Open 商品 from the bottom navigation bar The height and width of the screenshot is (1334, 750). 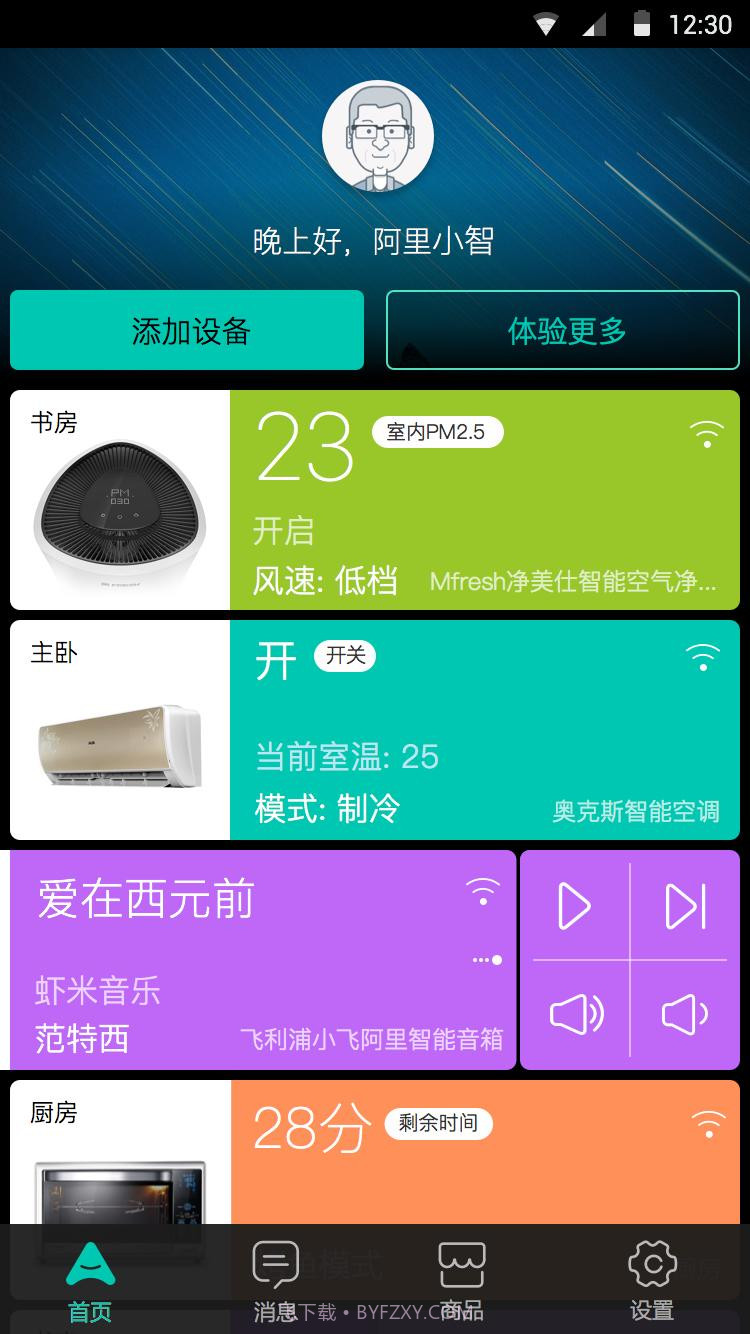pyautogui.click(x=463, y=1275)
